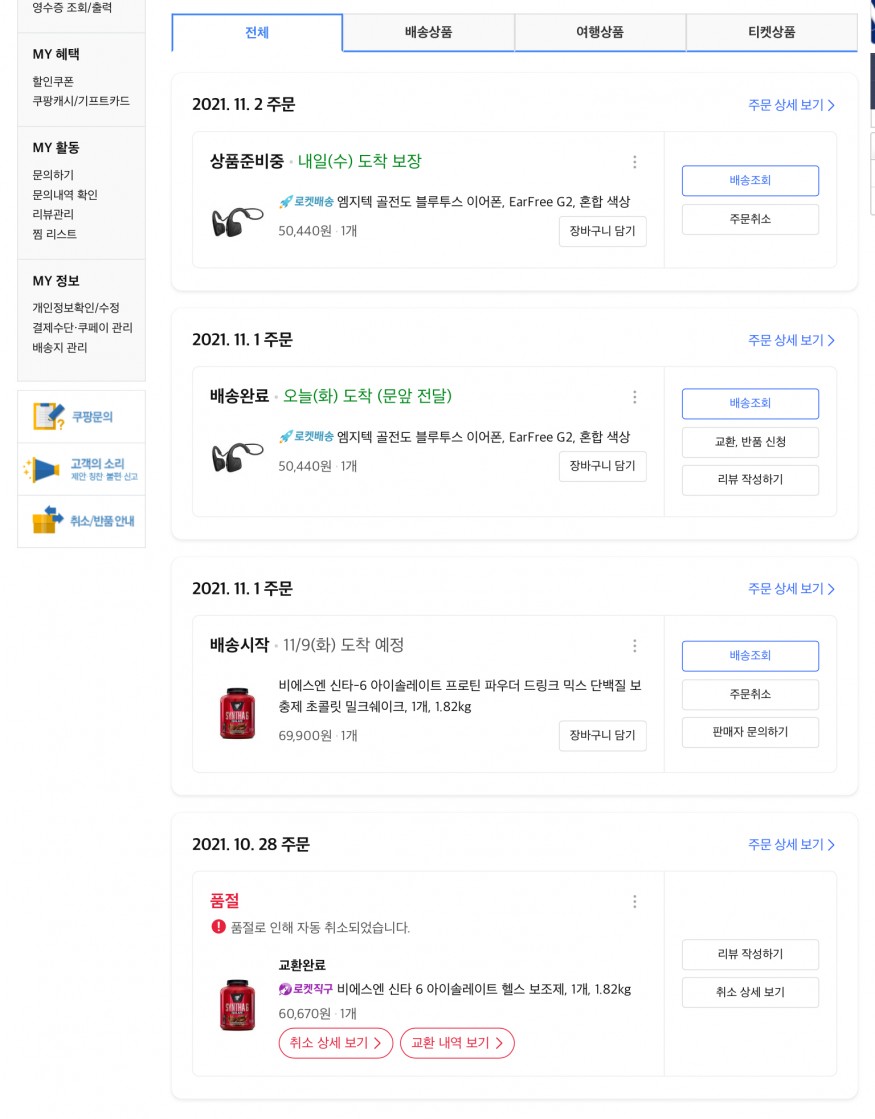The width and height of the screenshot is (875, 1119).
Task: Open overflow menu on 상품준비중 order
Action: point(634,162)
